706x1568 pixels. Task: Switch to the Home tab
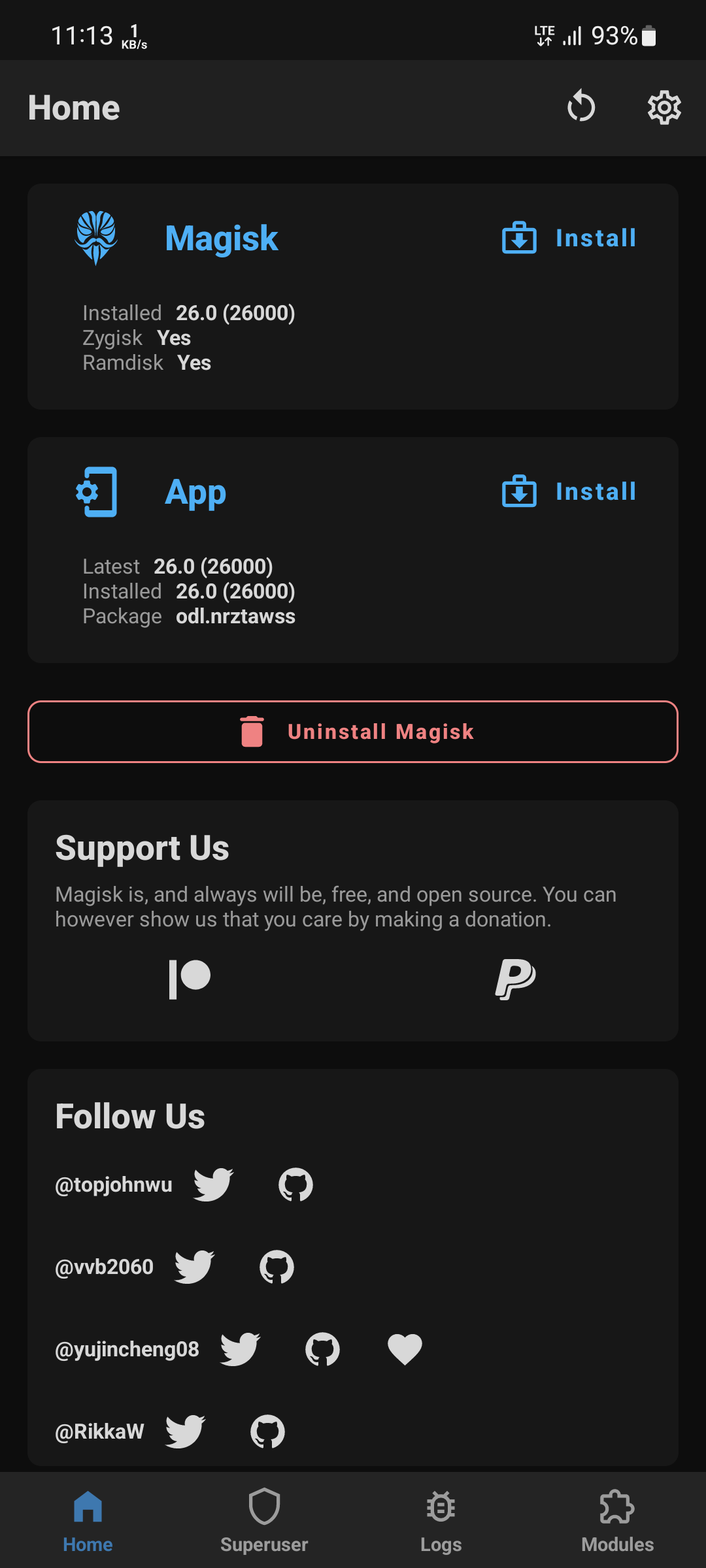tap(88, 1522)
